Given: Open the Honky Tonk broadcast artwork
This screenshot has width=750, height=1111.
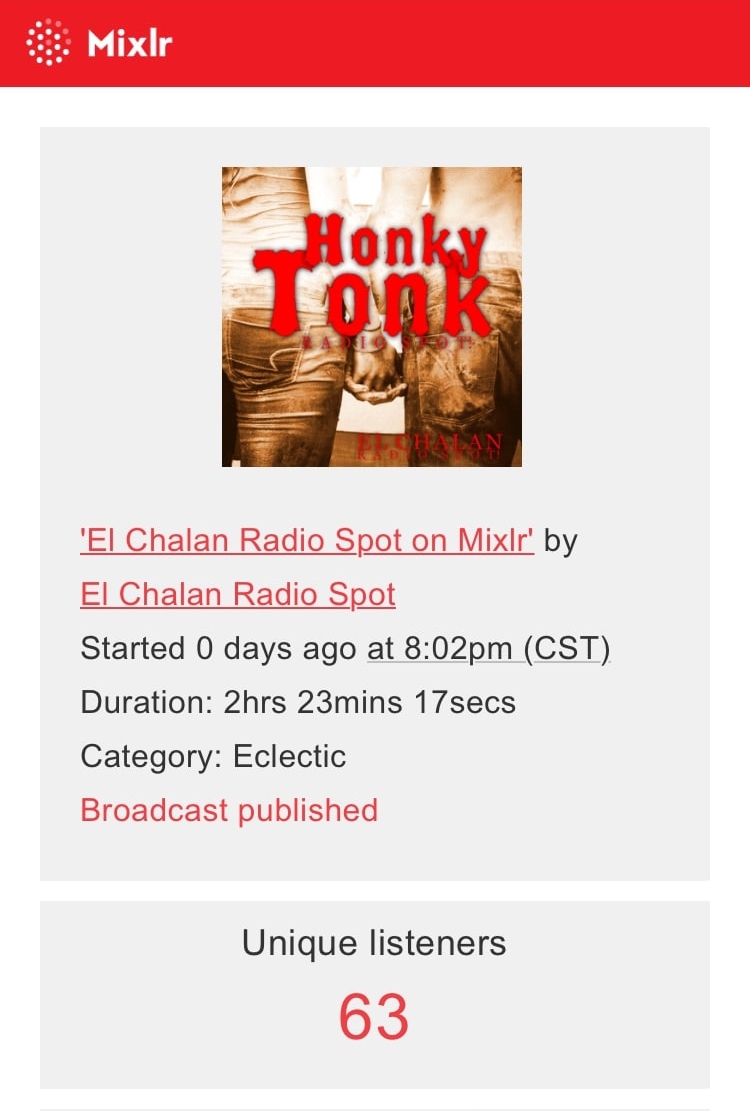Looking at the screenshot, I should click(x=372, y=317).
